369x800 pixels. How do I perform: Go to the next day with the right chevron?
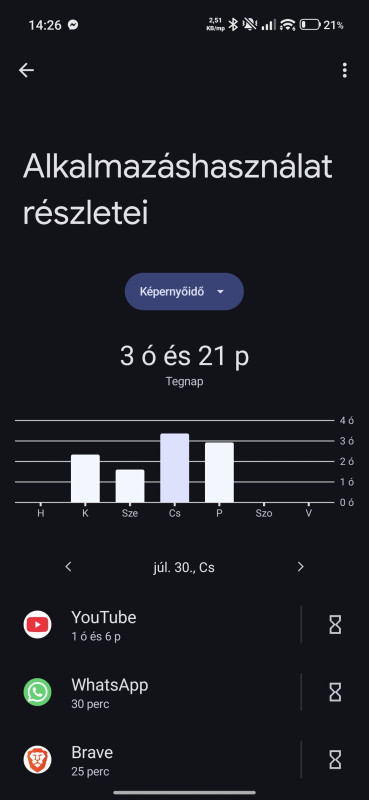tap(301, 566)
